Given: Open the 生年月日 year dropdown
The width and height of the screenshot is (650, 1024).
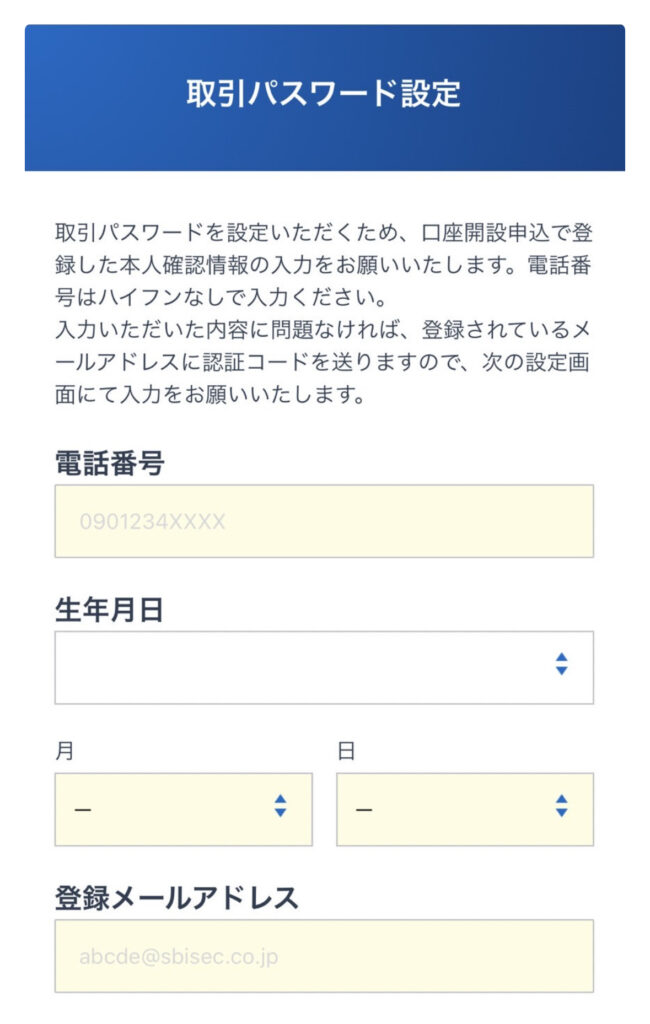Looking at the screenshot, I should [324, 667].
